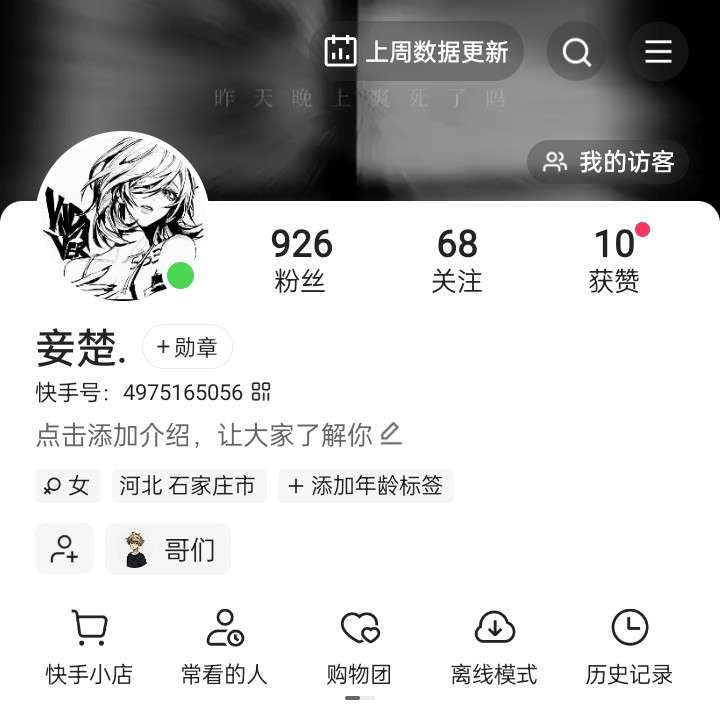The width and height of the screenshot is (720, 720).
Task: Open 上周数据更新 stats
Action: (x=417, y=52)
